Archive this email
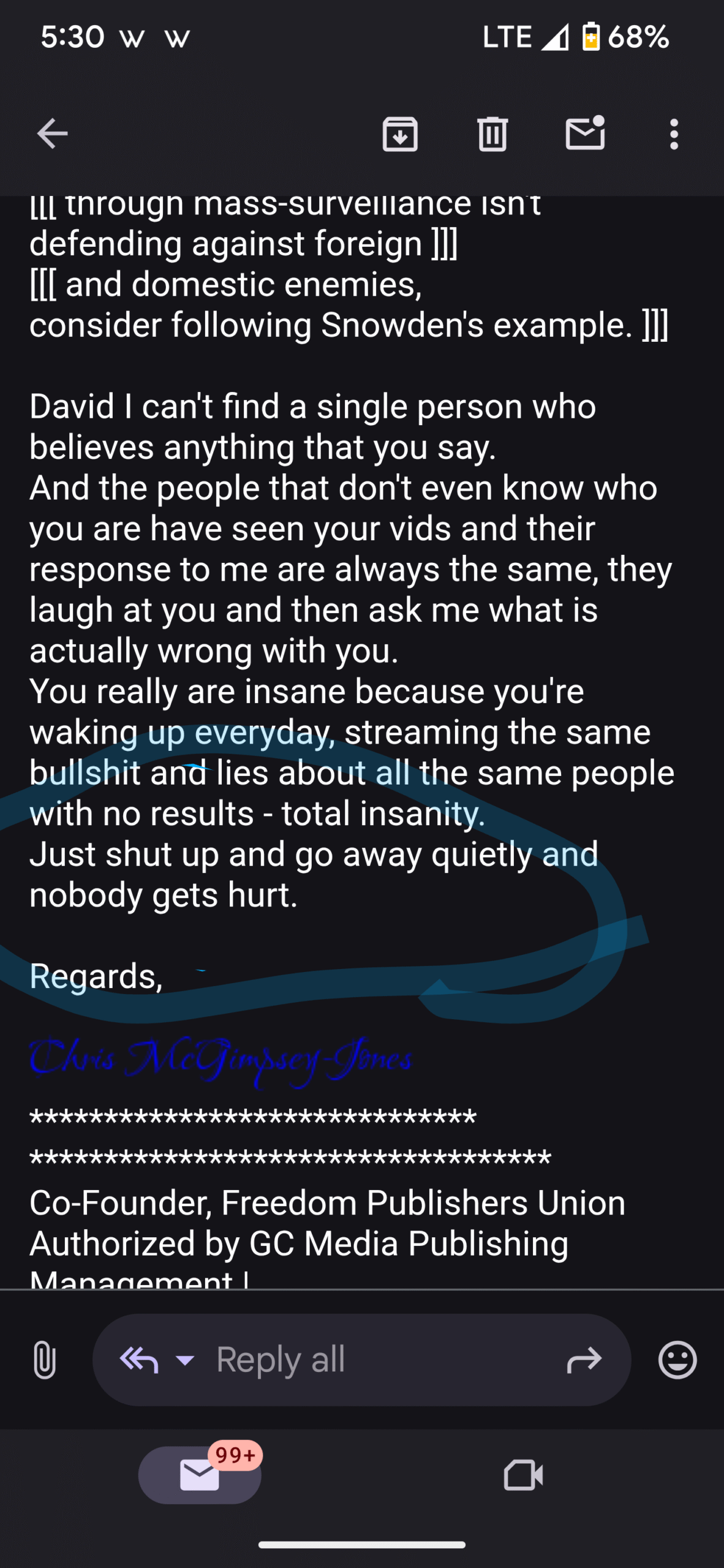Screen dimensions: 724x1568 pyautogui.click(x=400, y=134)
